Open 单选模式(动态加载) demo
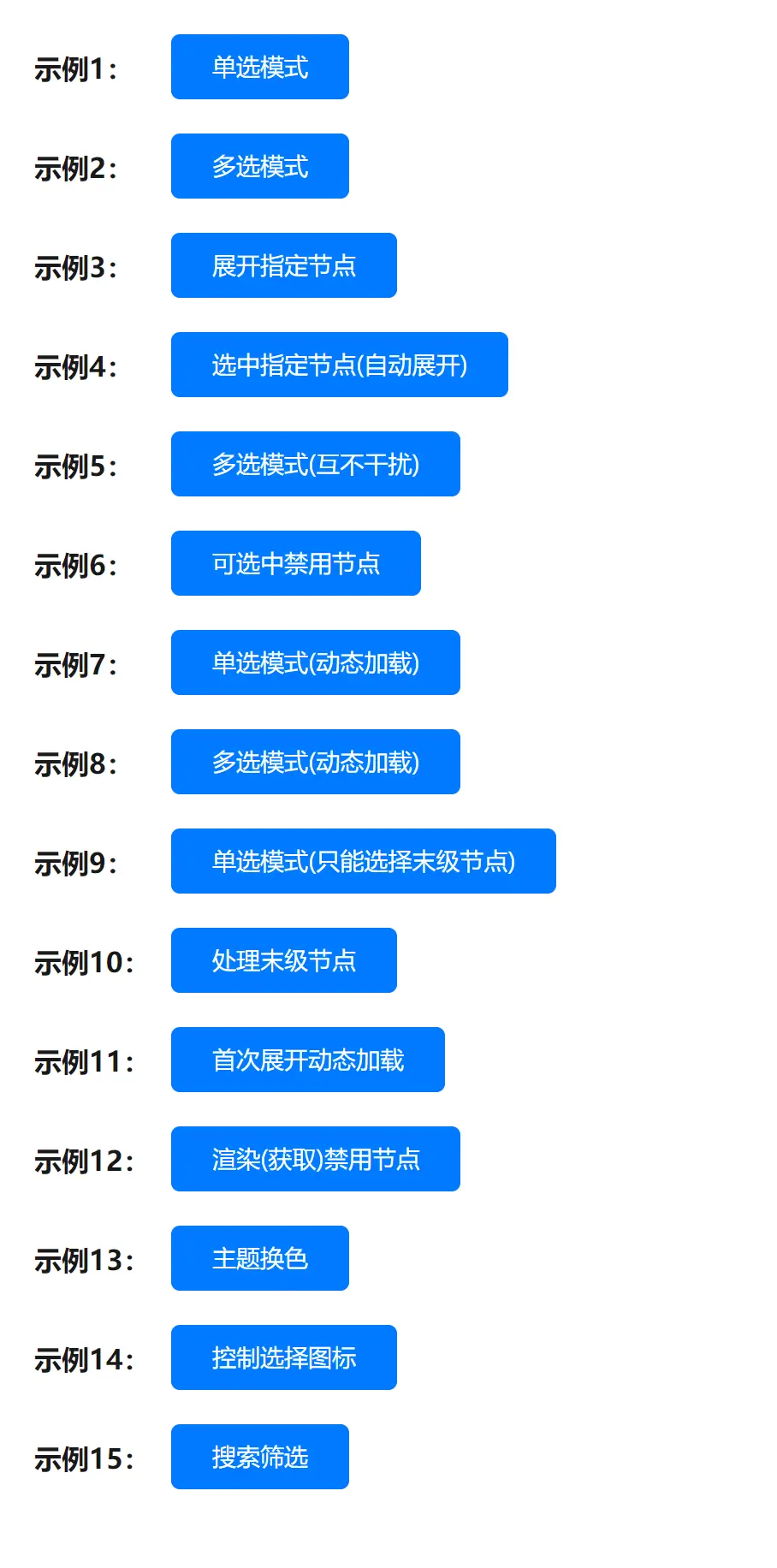Image resolution: width=777 pixels, height=1568 pixels. pyautogui.click(x=316, y=662)
